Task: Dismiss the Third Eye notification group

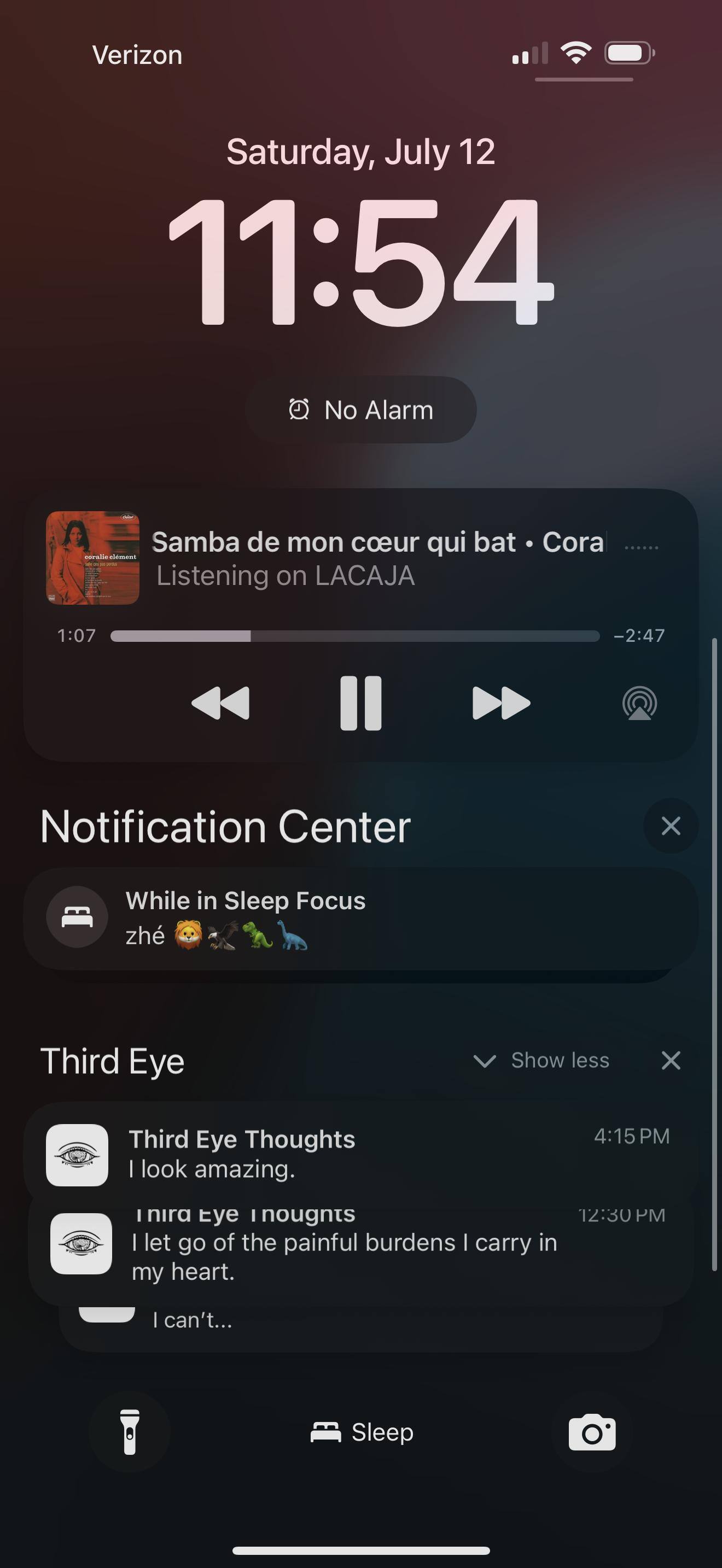Action: pos(670,1060)
